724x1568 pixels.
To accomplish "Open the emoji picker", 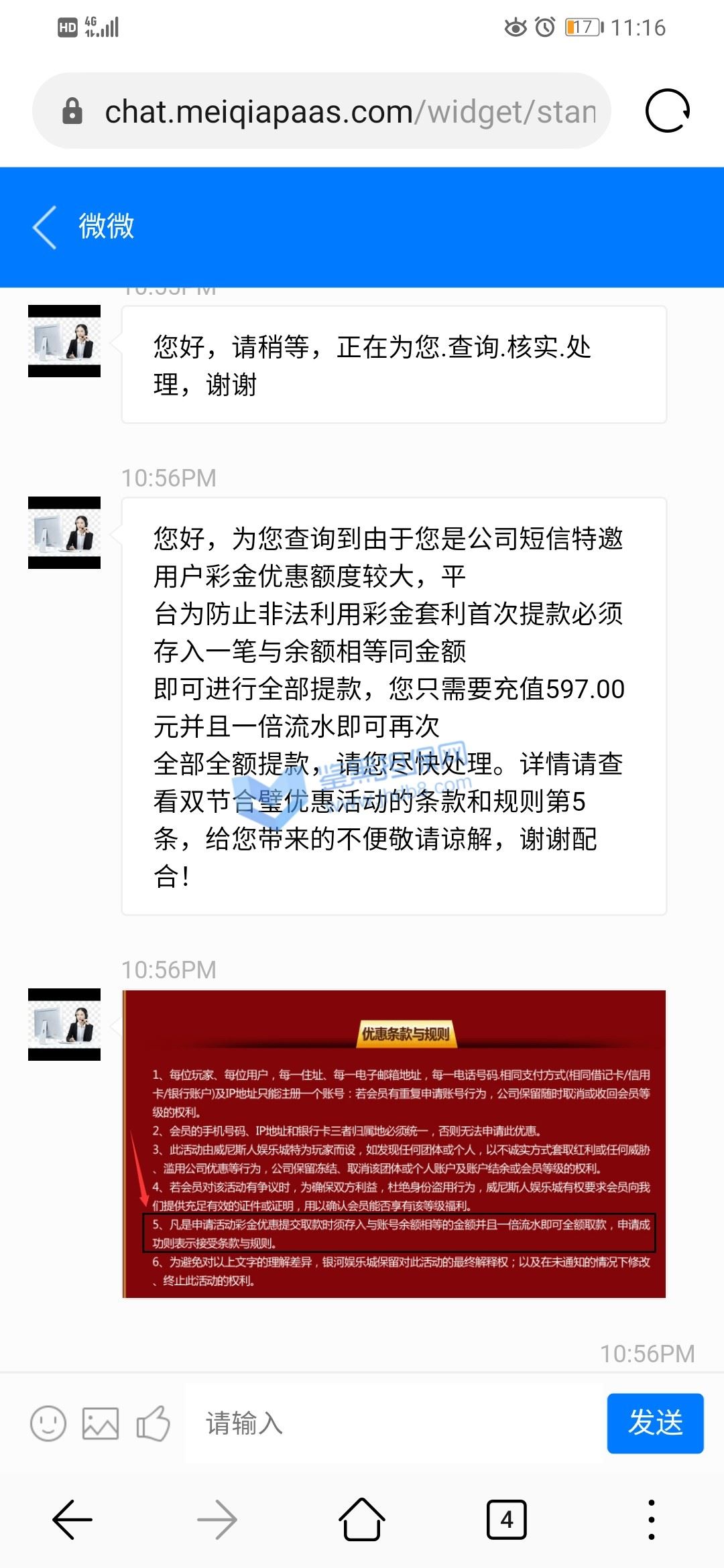I will pyautogui.click(x=48, y=1423).
